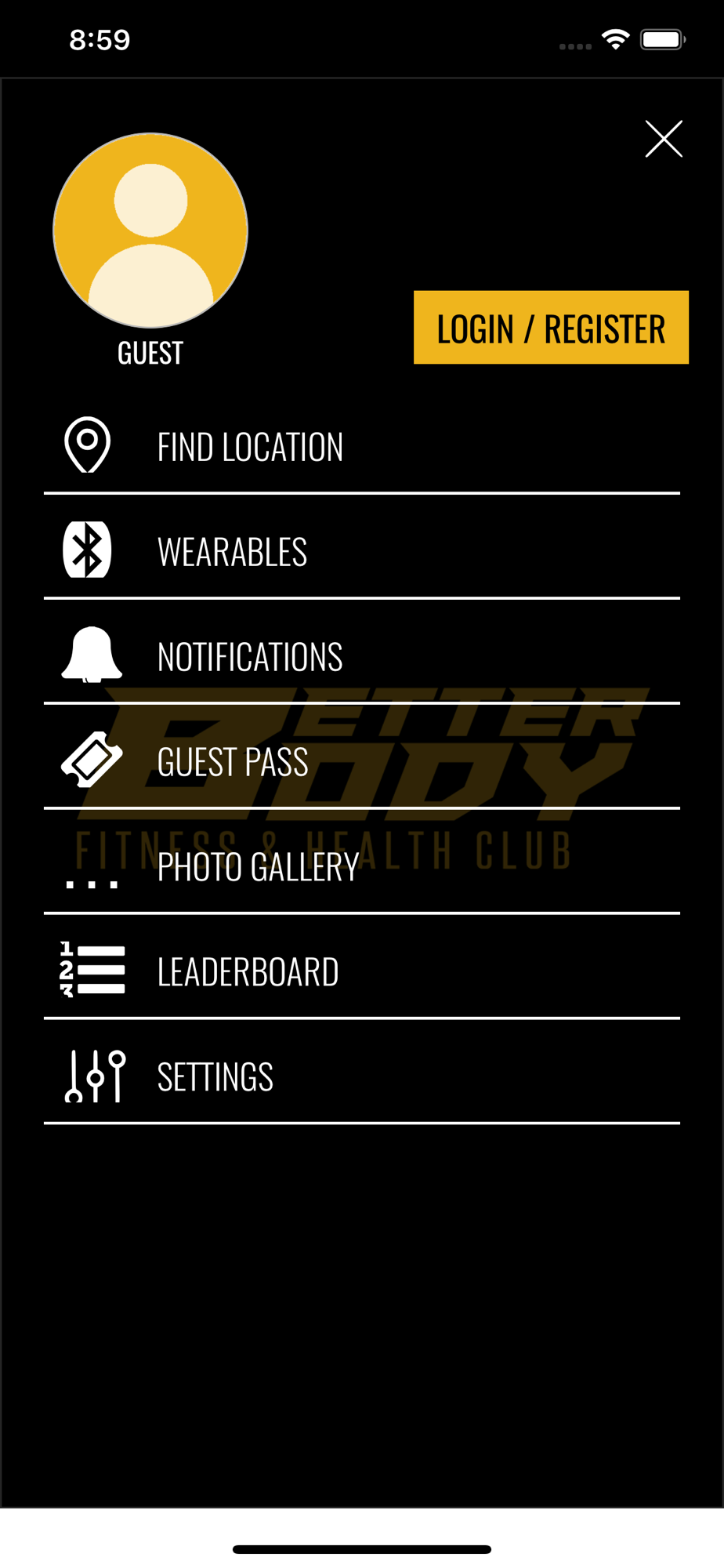Screen dimensions: 724x1568
Task: Tap the Login / Register button
Action: tap(551, 327)
